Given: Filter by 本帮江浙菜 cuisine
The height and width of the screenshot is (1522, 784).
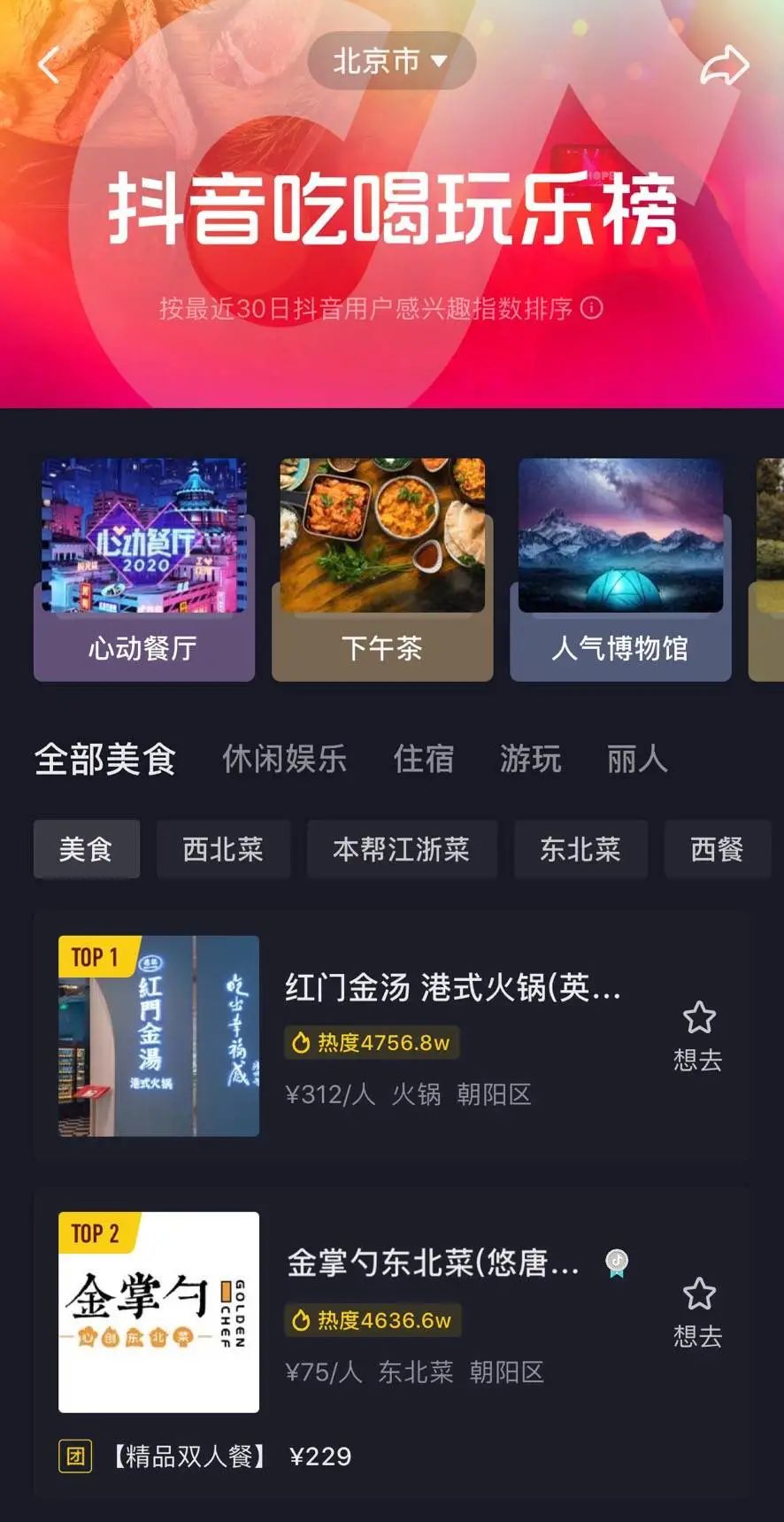Looking at the screenshot, I should (401, 849).
